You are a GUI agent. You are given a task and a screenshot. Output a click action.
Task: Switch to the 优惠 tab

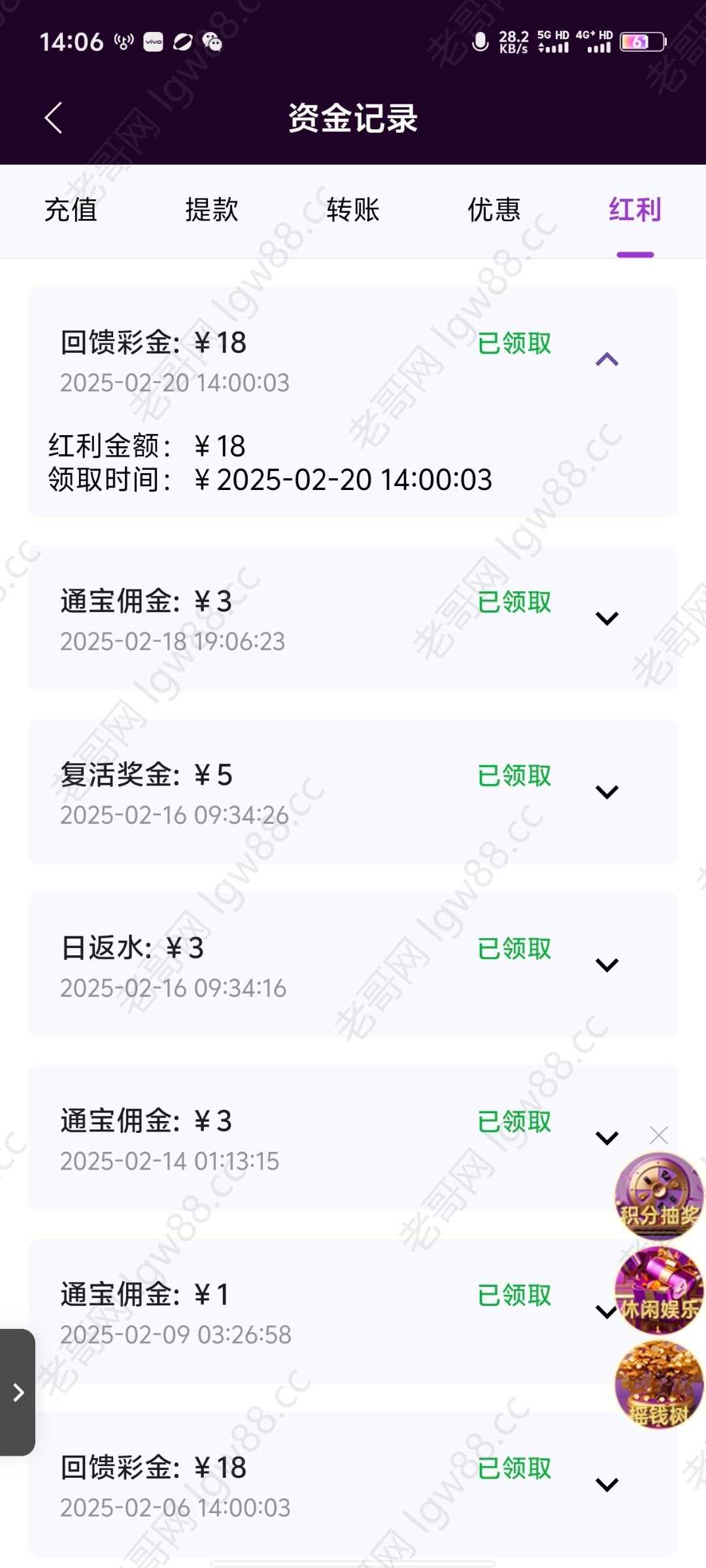click(494, 210)
